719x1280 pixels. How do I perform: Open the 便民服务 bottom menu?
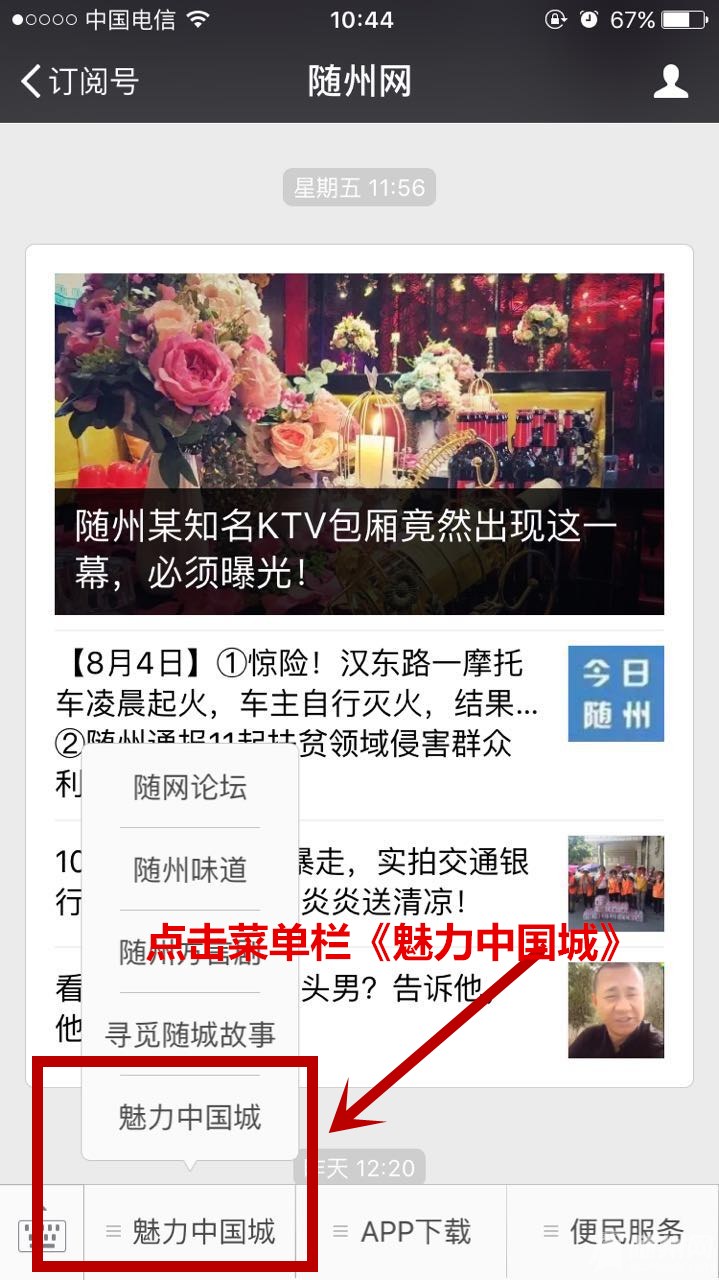(x=613, y=1232)
